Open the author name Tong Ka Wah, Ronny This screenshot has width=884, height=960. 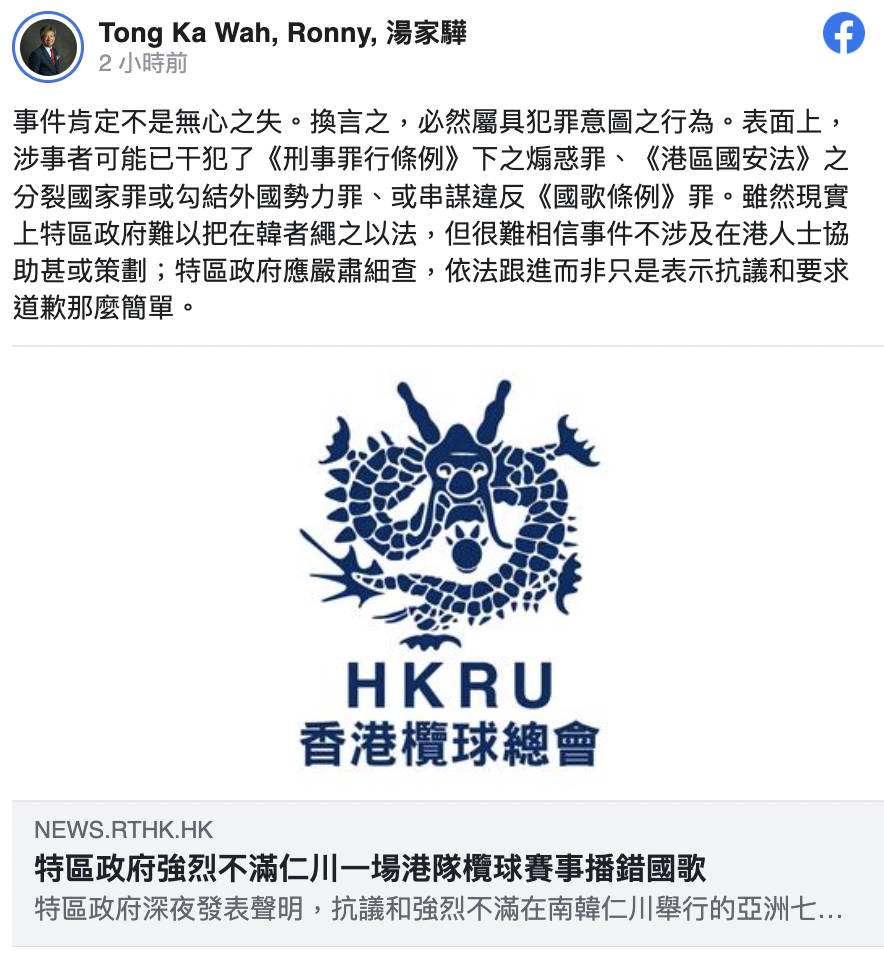click(282, 33)
